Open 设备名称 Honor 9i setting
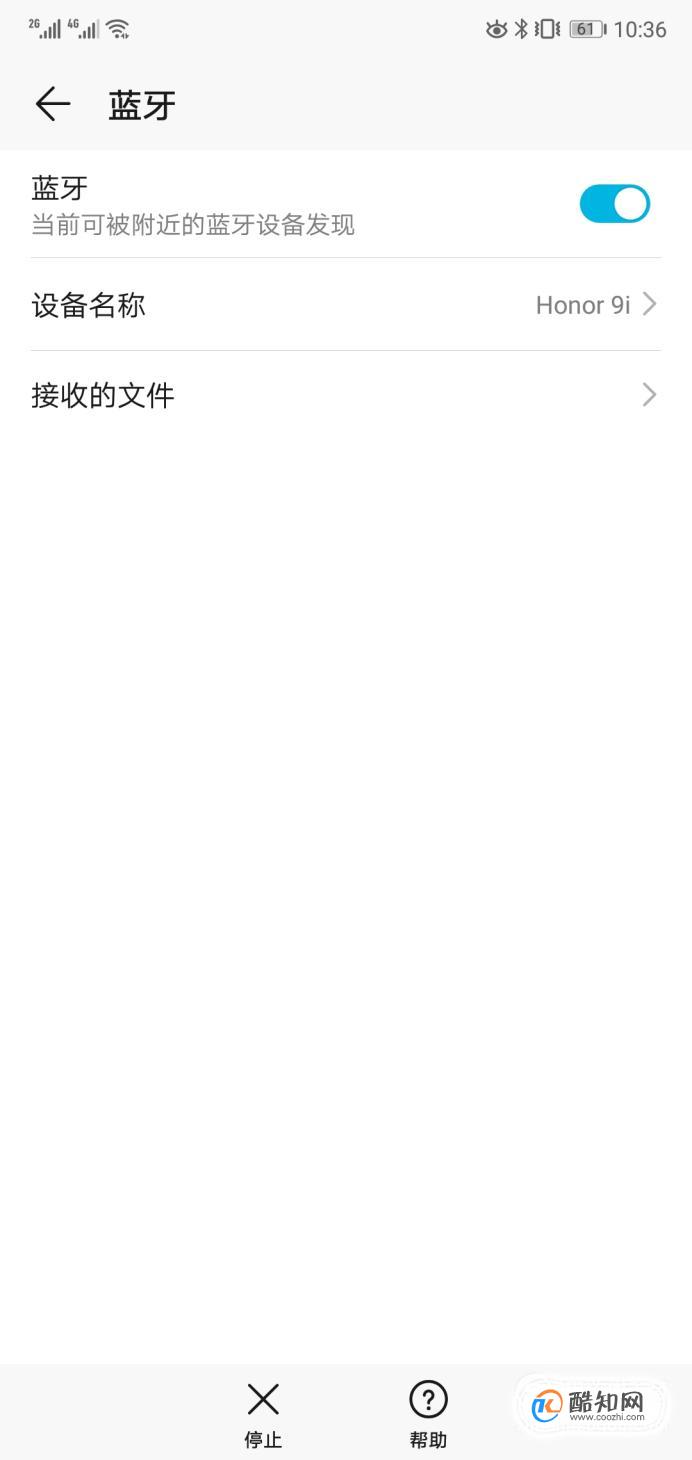Image resolution: width=692 pixels, height=1460 pixels. [x=346, y=304]
